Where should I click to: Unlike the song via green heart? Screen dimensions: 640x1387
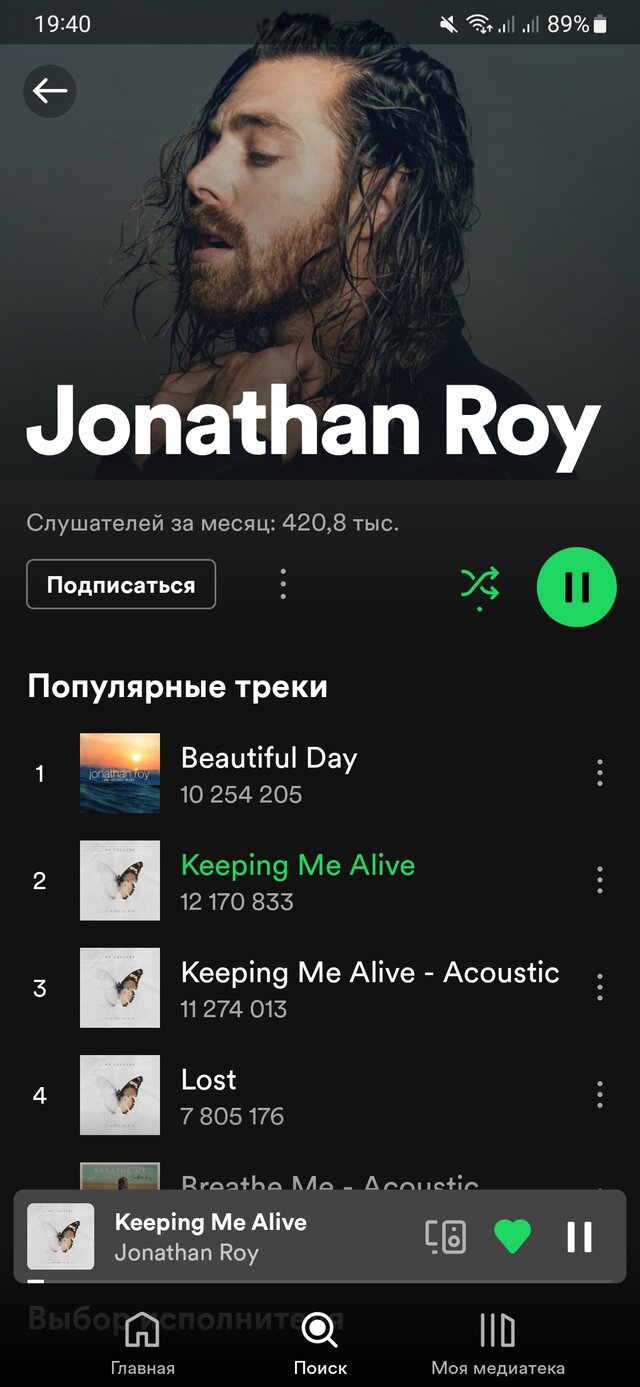(512, 1237)
